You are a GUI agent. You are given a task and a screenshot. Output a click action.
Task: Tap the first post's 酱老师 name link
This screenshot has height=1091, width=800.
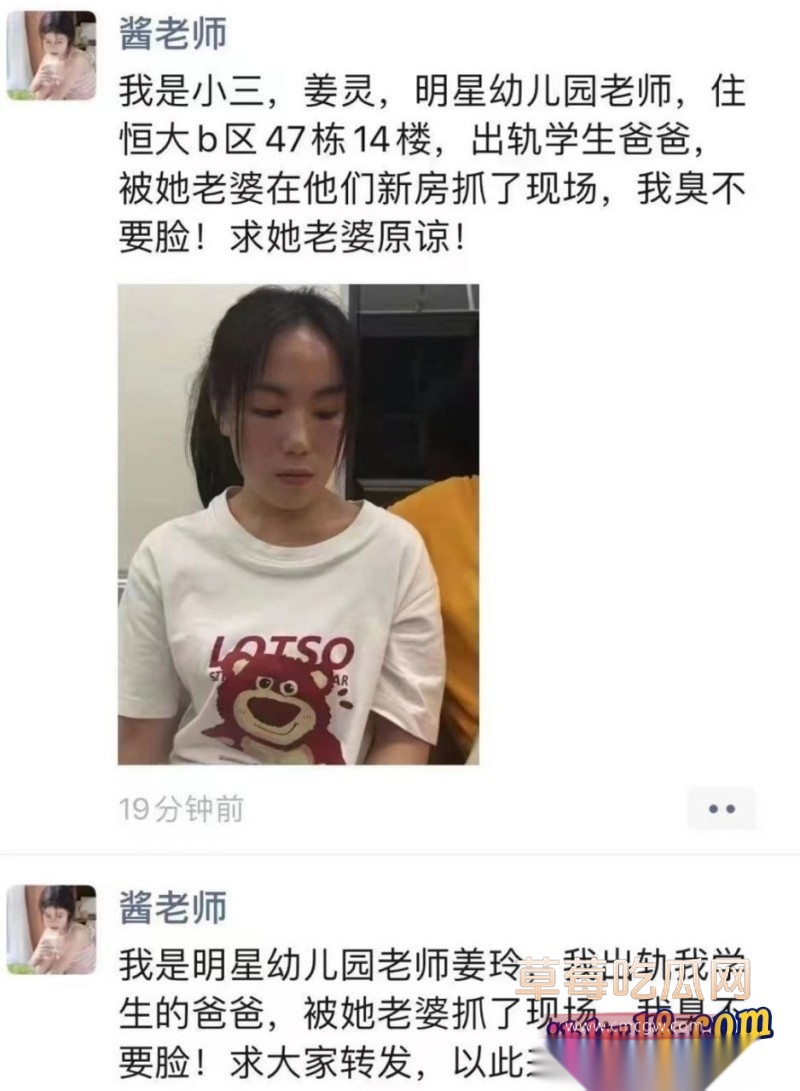(x=173, y=34)
